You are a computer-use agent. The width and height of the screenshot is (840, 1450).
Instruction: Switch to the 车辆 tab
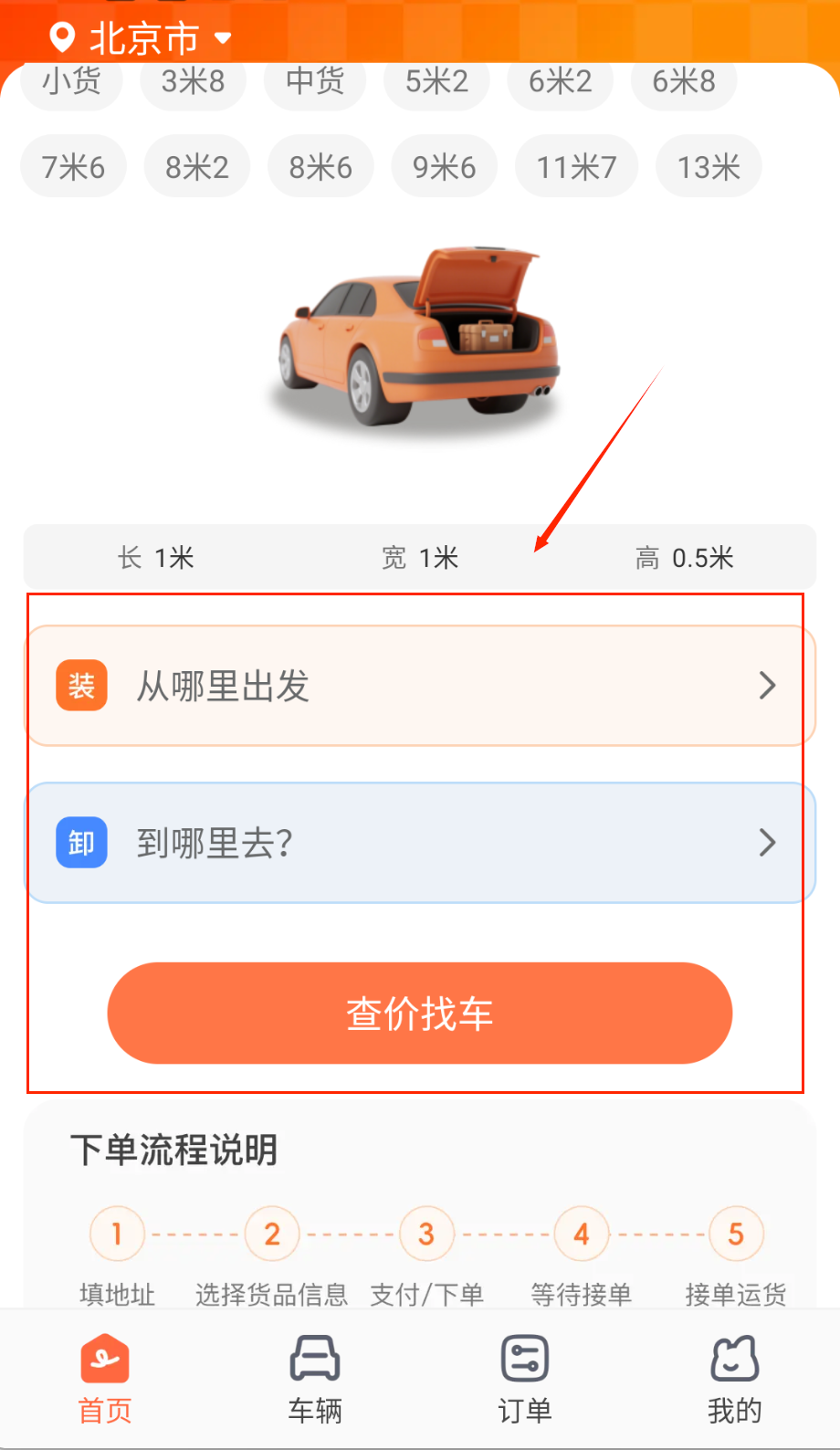click(x=315, y=1379)
